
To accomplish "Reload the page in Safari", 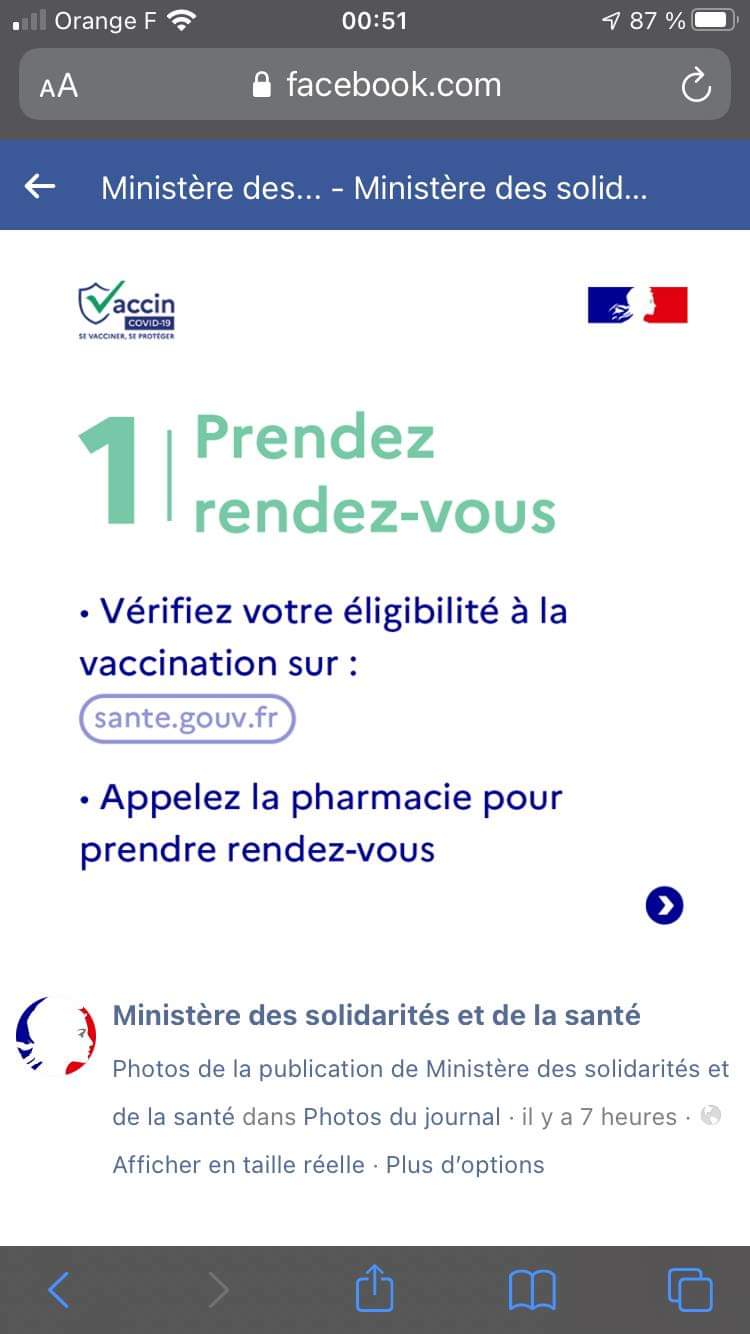I will click(x=695, y=85).
